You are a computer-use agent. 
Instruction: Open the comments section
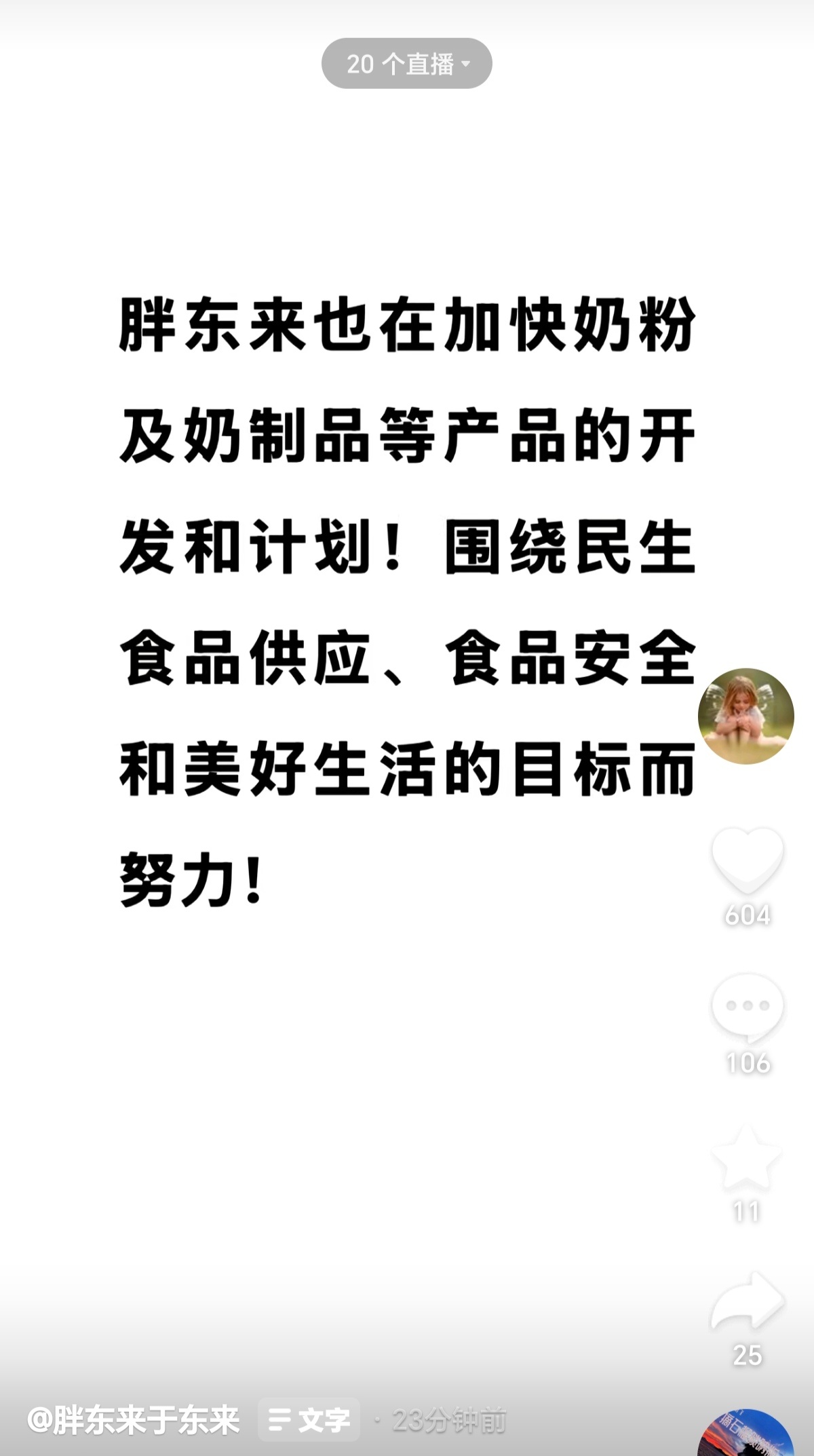click(x=747, y=1007)
